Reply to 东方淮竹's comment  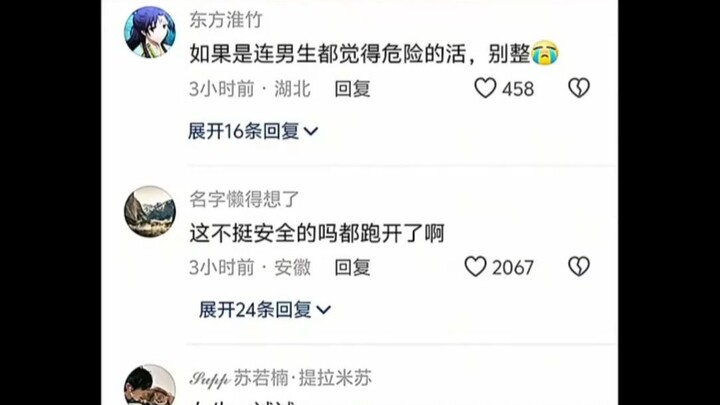point(352,89)
